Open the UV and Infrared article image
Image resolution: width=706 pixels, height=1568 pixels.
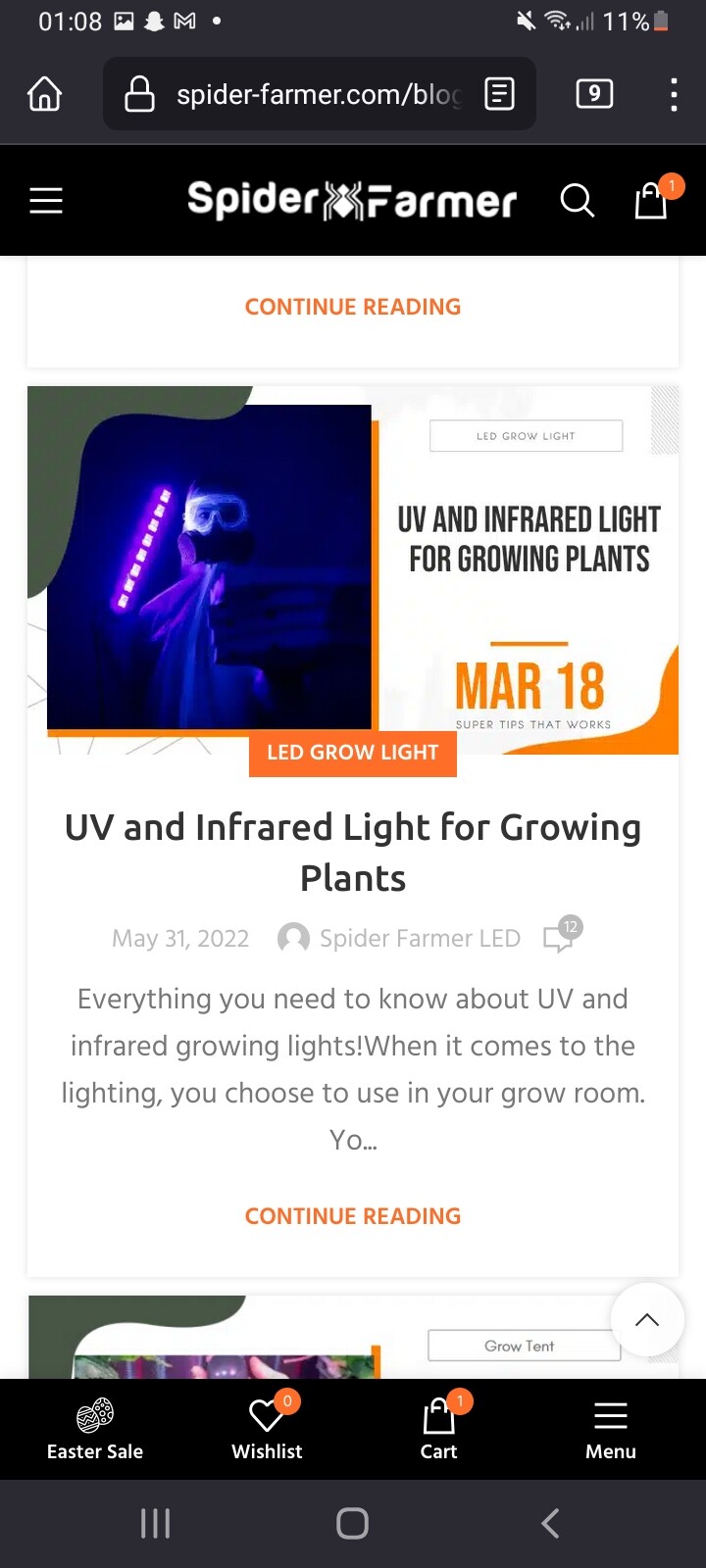353,568
